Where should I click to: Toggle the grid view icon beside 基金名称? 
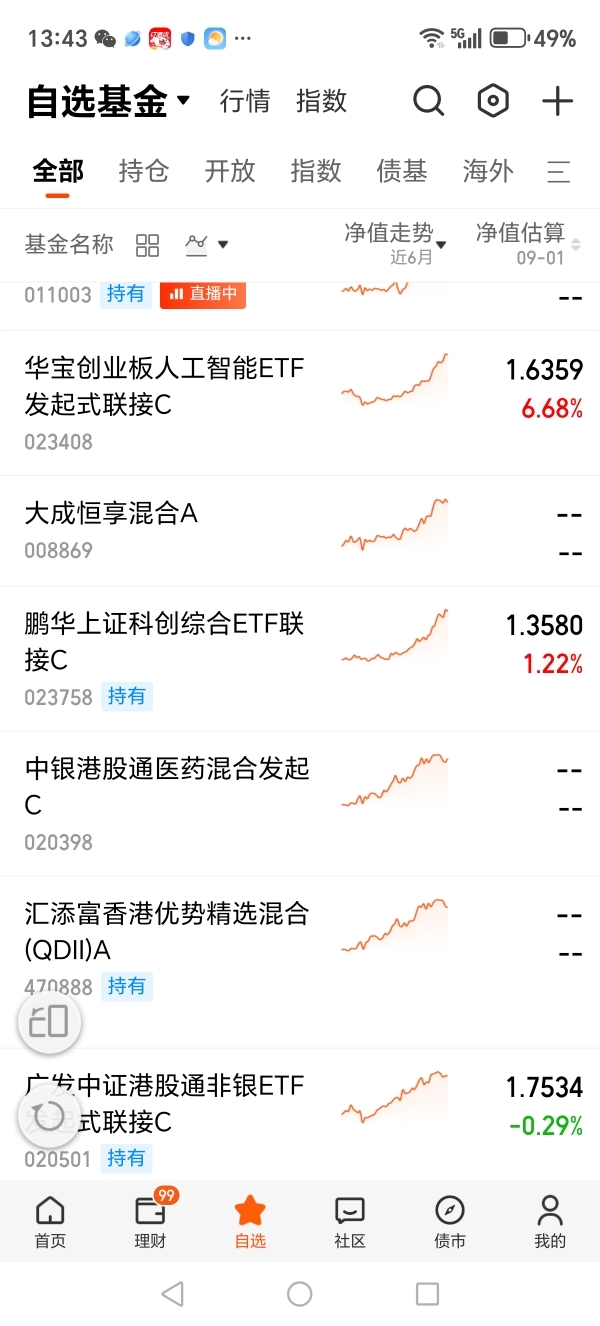pos(148,245)
